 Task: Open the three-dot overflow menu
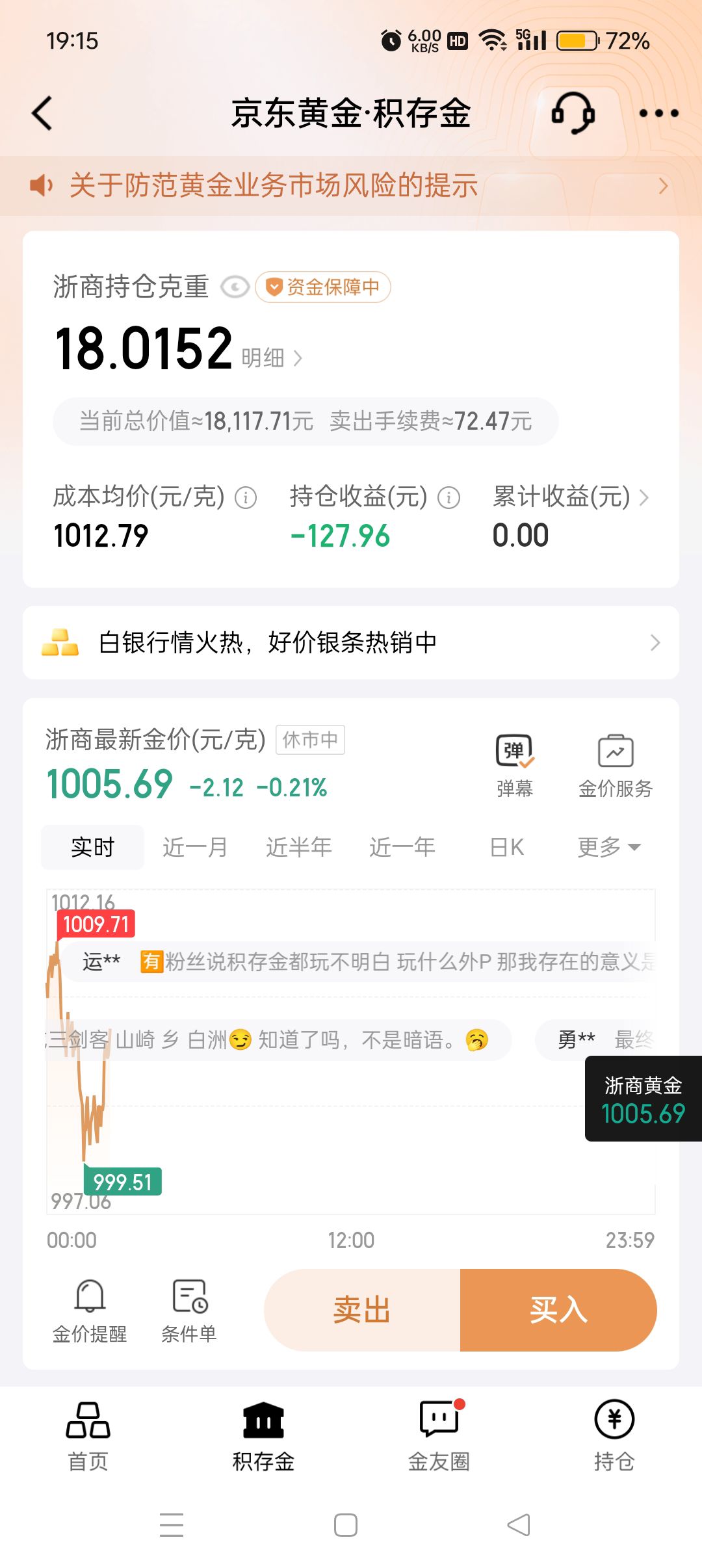coord(658,113)
